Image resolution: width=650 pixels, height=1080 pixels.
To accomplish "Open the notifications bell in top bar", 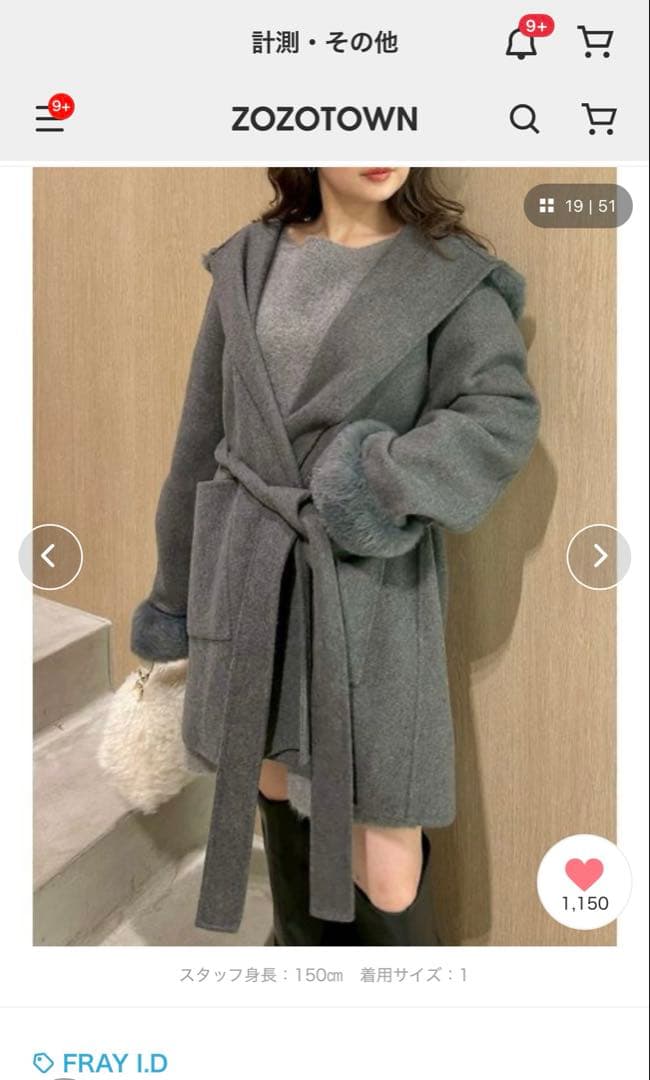I will point(522,43).
